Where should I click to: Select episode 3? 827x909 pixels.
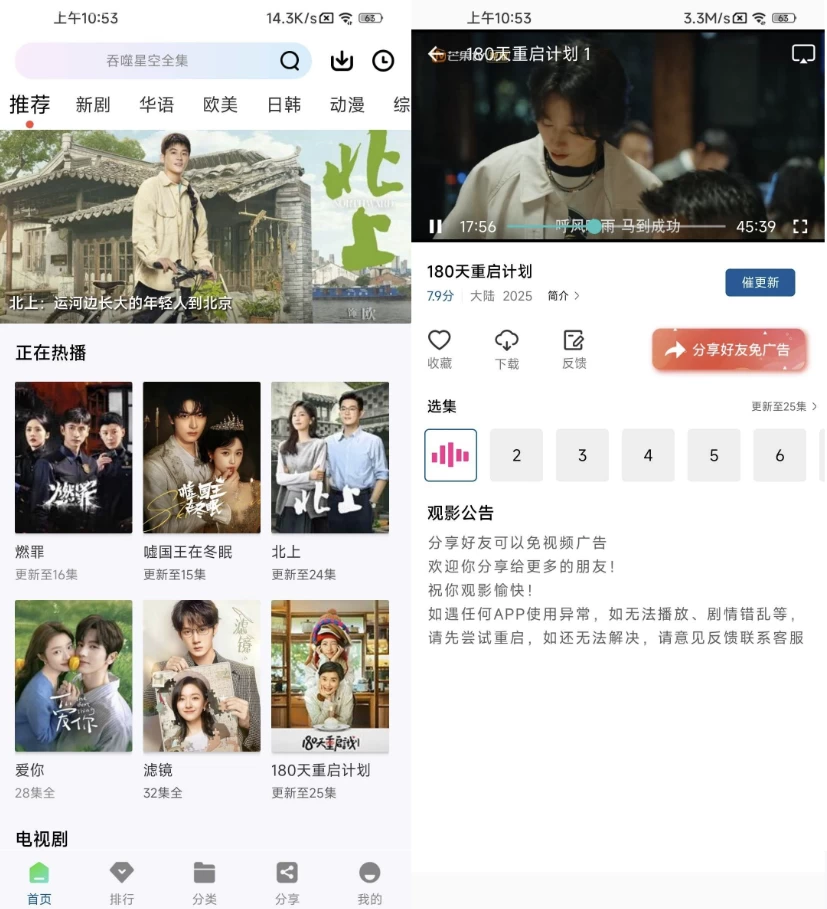(x=582, y=456)
